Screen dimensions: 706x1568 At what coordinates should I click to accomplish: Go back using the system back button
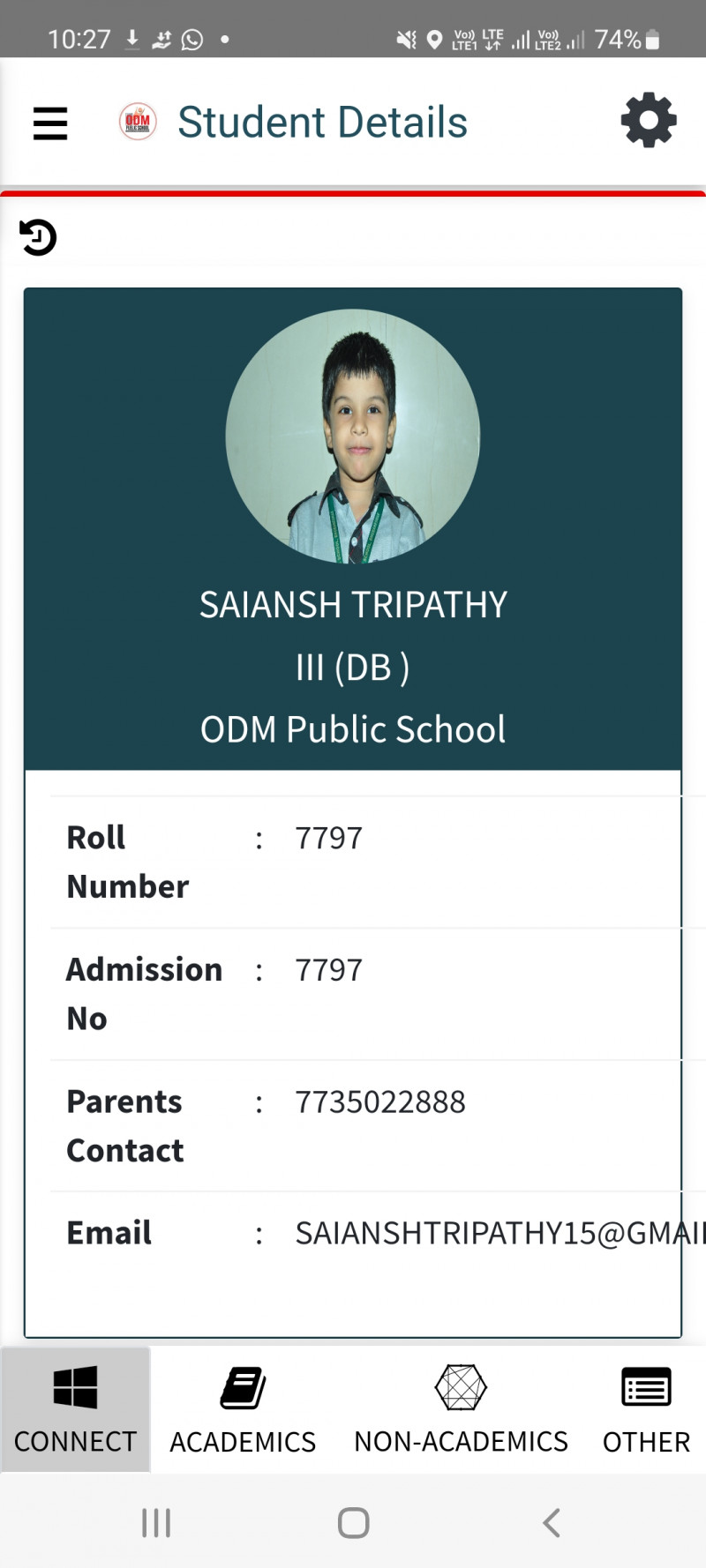[x=552, y=1522]
